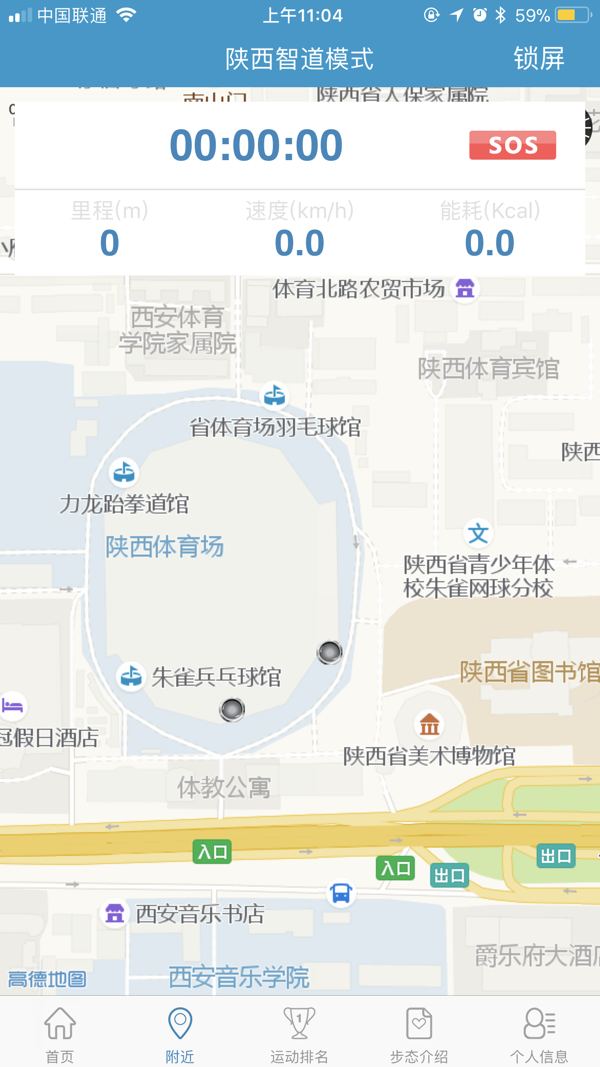Tap 锁屏 to lock the screen
Viewport: 600px width, 1067px height.
pos(539,58)
